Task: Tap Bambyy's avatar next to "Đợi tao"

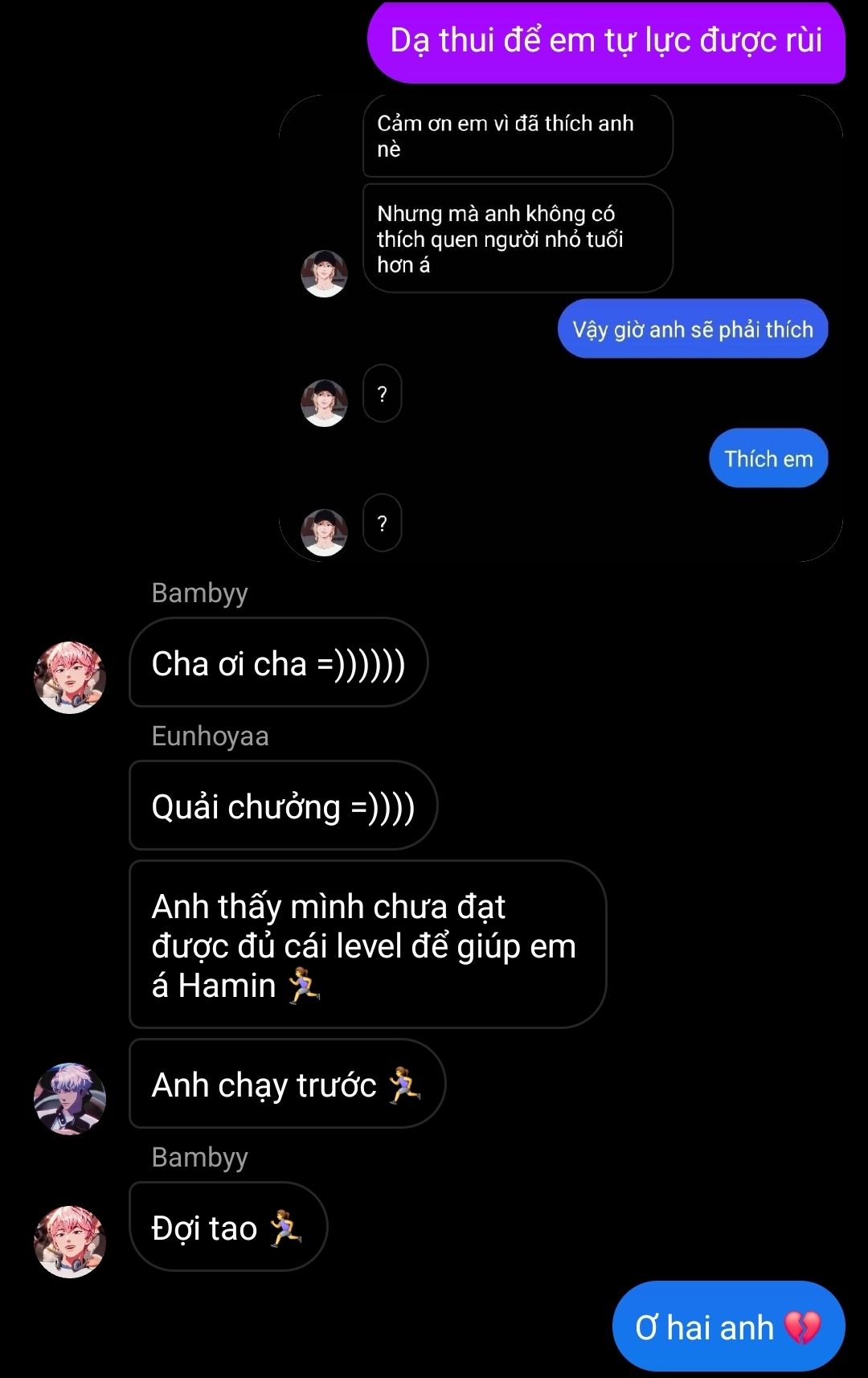Action: [x=70, y=1241]
